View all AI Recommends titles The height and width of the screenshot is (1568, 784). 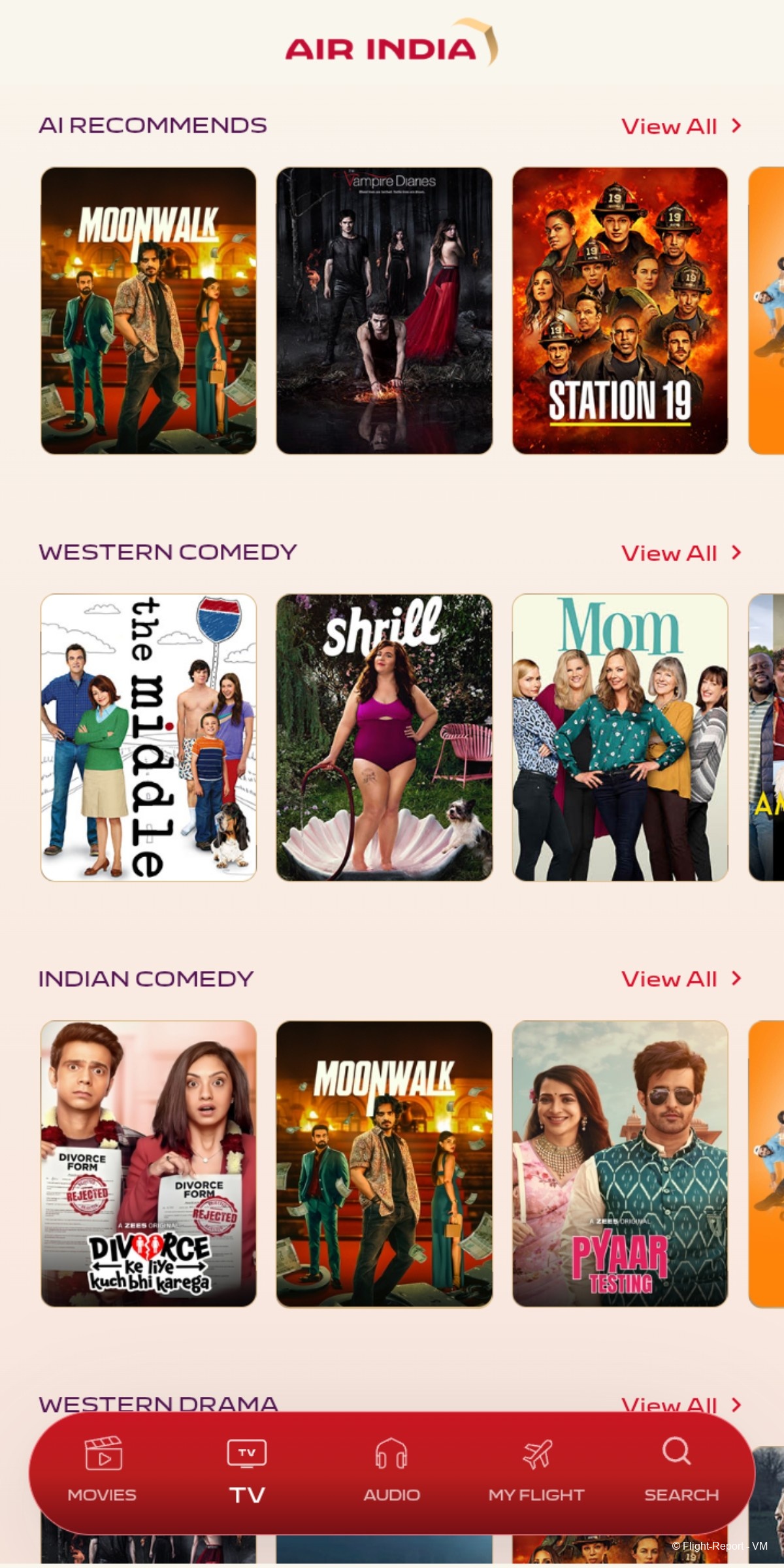tap(681, 126)
